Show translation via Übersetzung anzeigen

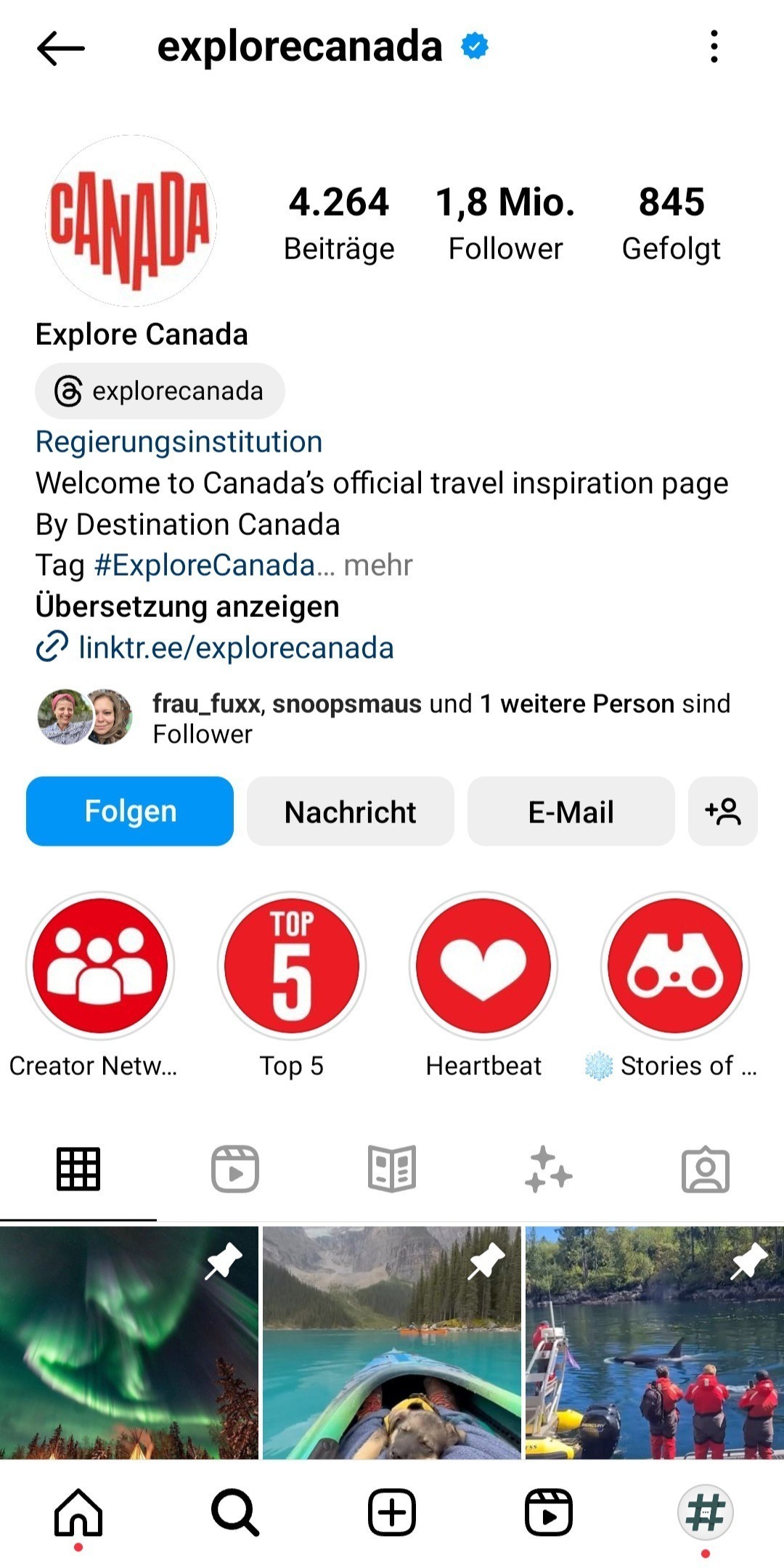187,606
